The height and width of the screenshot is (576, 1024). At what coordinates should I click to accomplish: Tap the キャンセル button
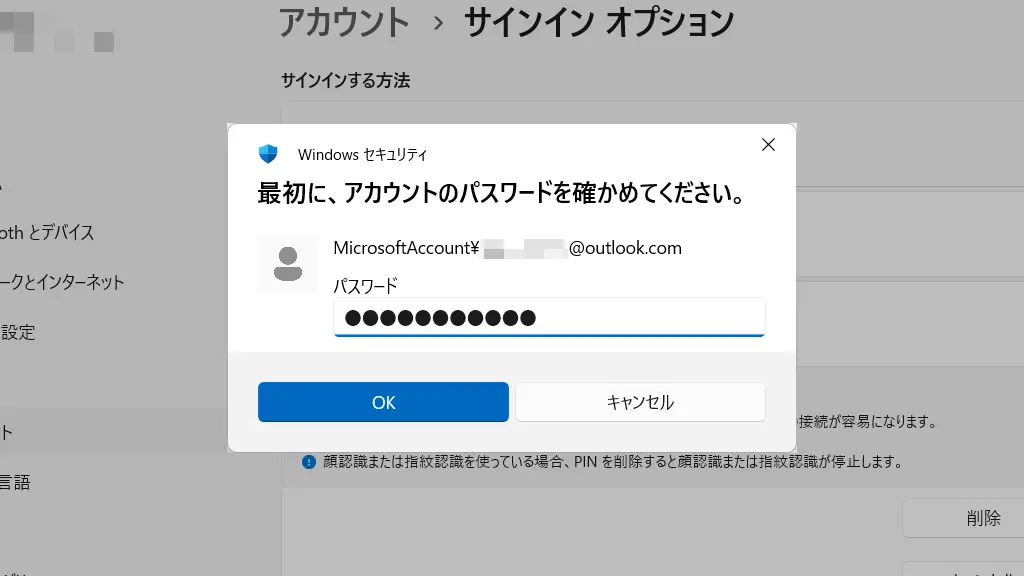640,402
